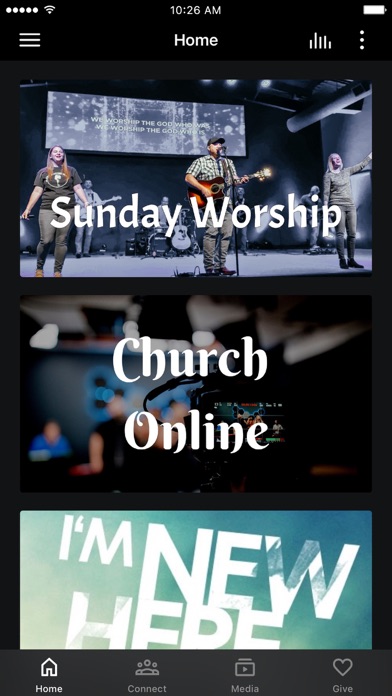This screenshot has width=392, height=696.
Task: Open the audio bars now-playing icon
Action: pyautogui.click(x=320, y=40)
